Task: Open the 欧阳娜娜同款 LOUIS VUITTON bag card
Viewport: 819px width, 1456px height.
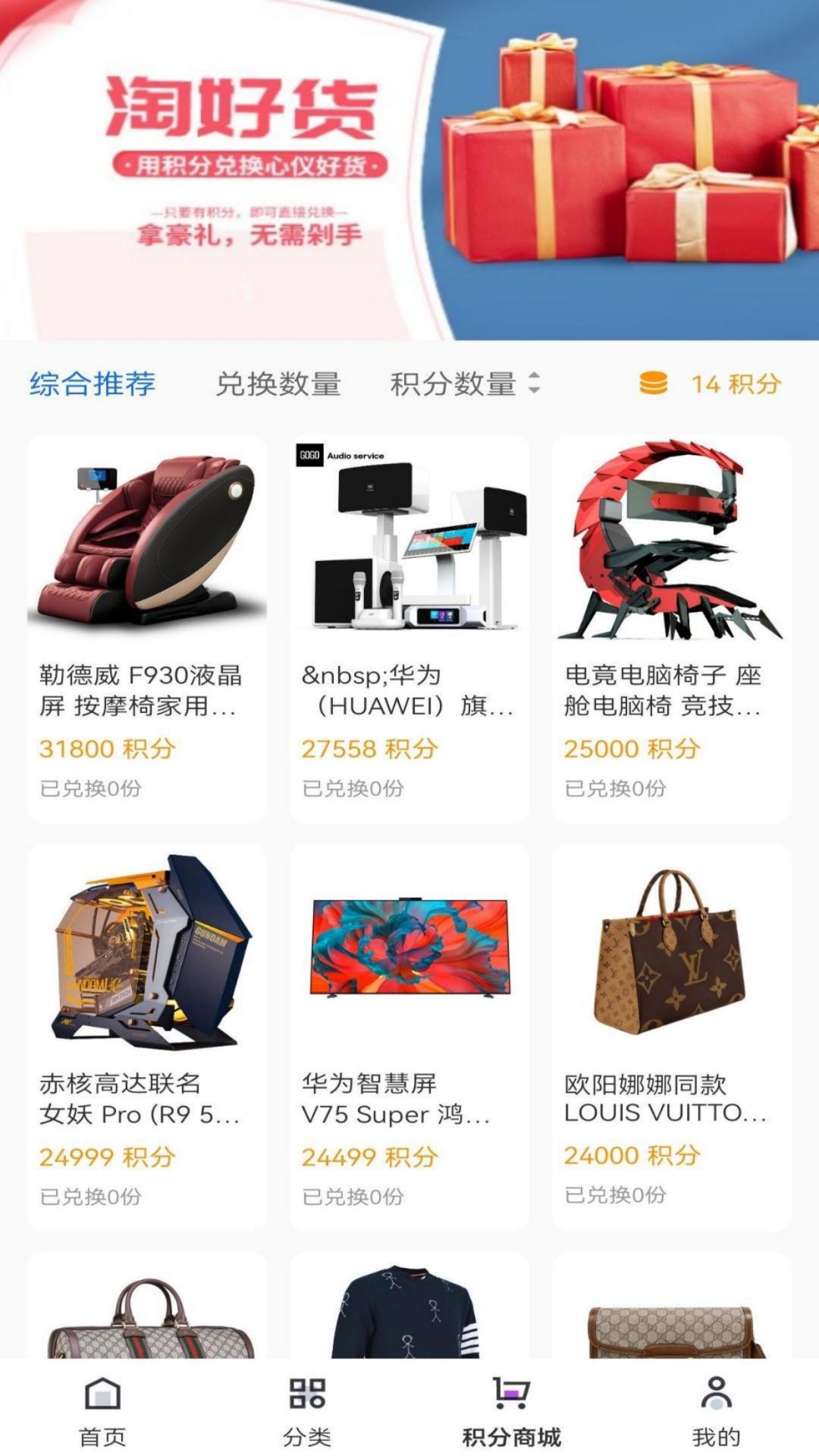Action: (671, 1036)
